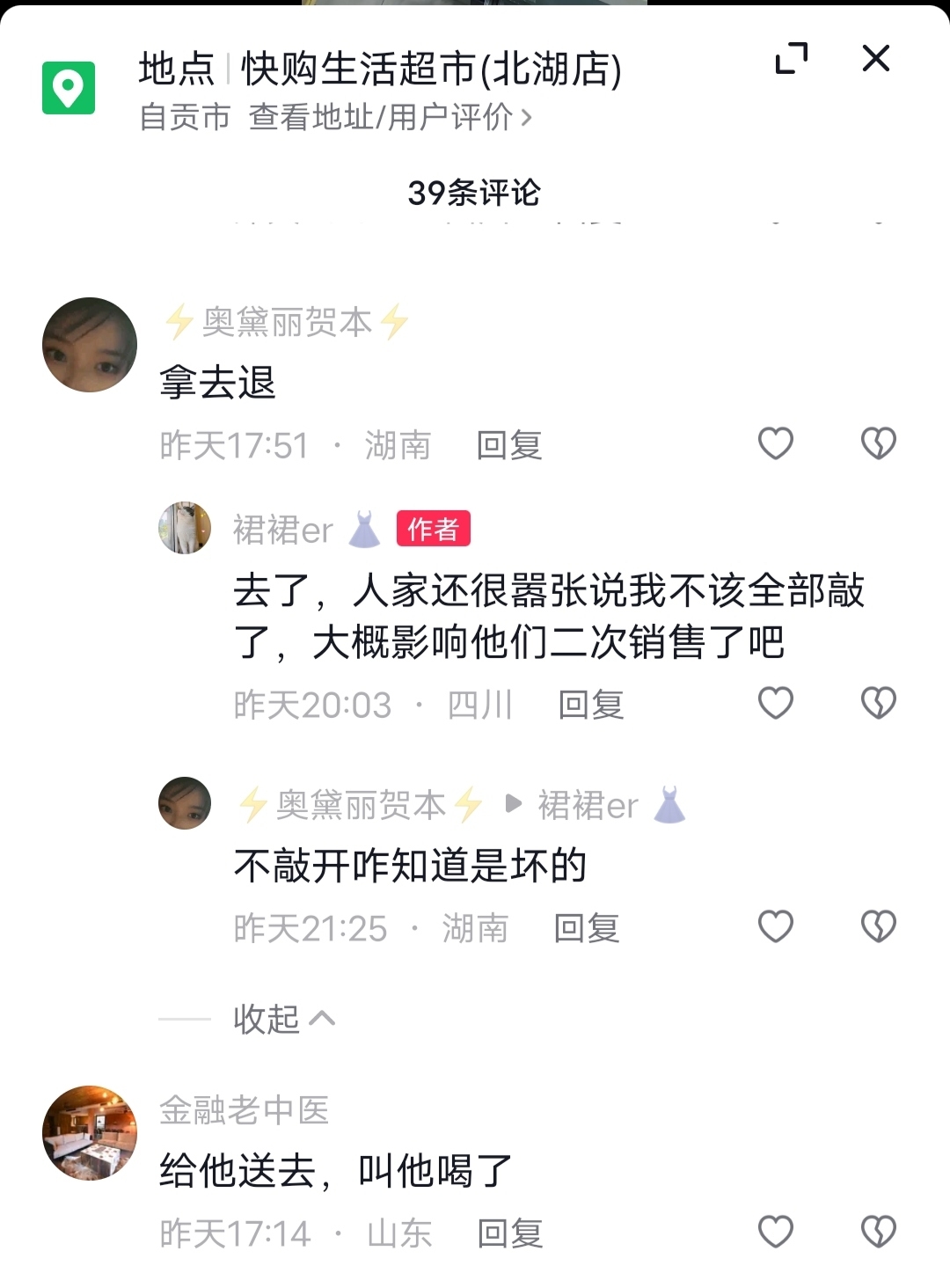Collapse replies with 收起
Viewport: 950px width, 1288px height.
point(283,1019)
